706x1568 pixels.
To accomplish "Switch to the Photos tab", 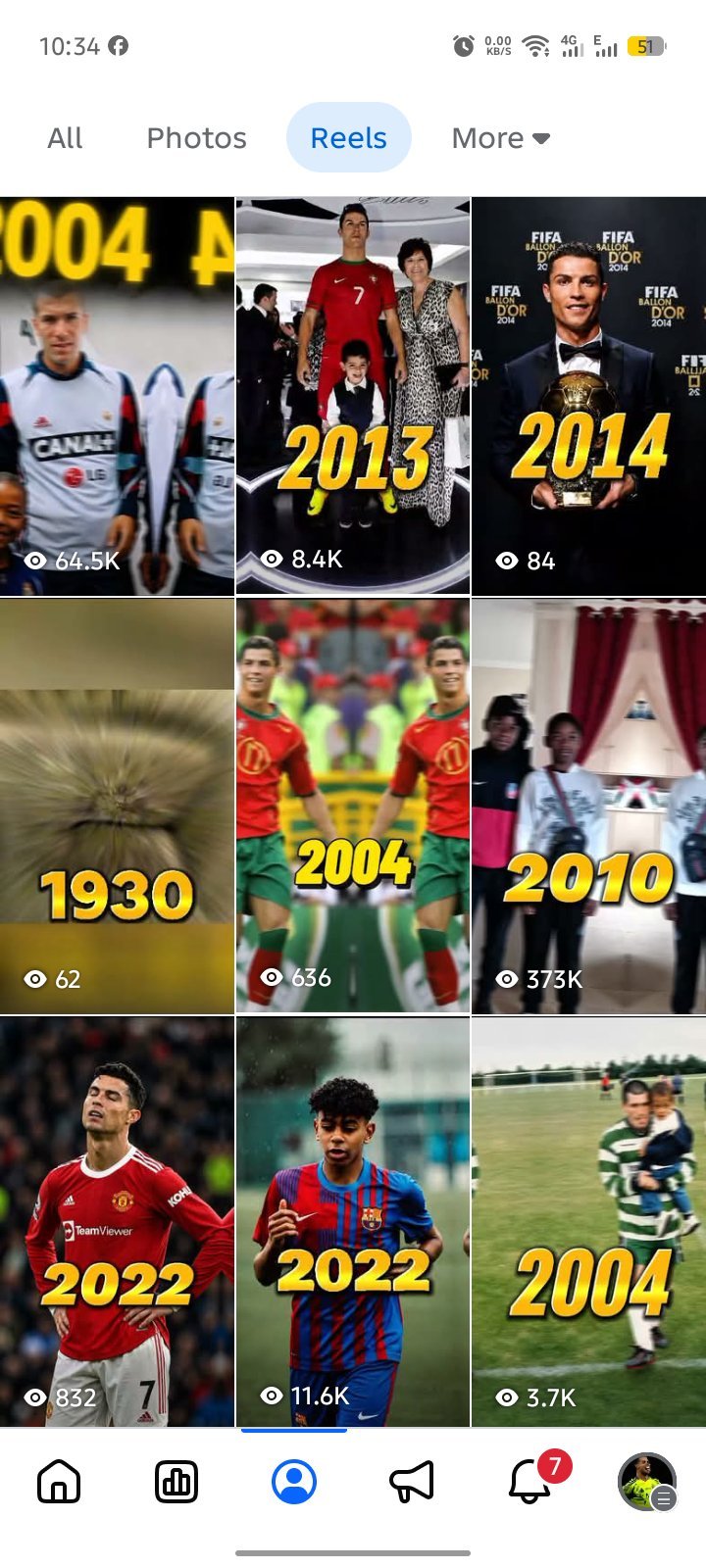I will tap(196, 138).
